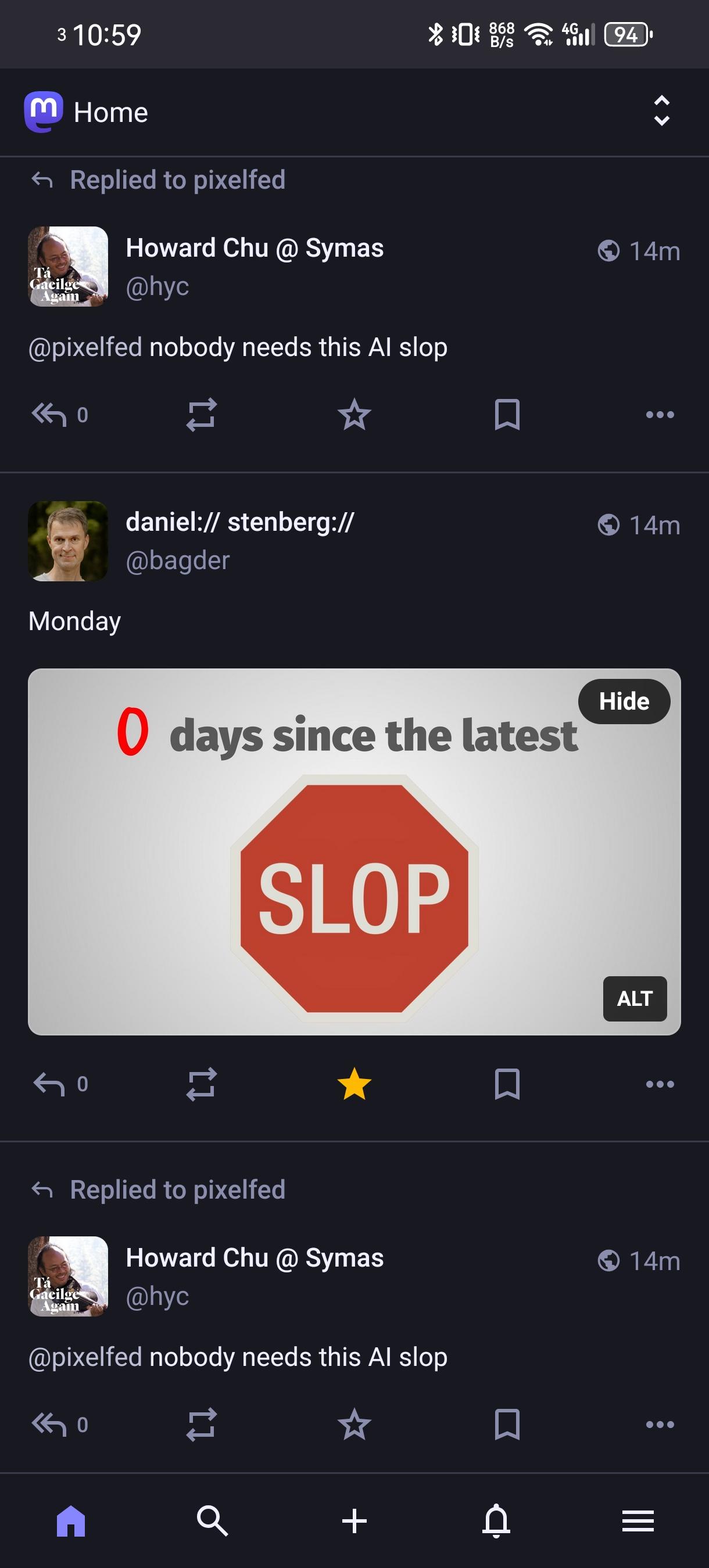
Task: Open more options on daniel stenberg's post
Action: [x=660, y=1084]
